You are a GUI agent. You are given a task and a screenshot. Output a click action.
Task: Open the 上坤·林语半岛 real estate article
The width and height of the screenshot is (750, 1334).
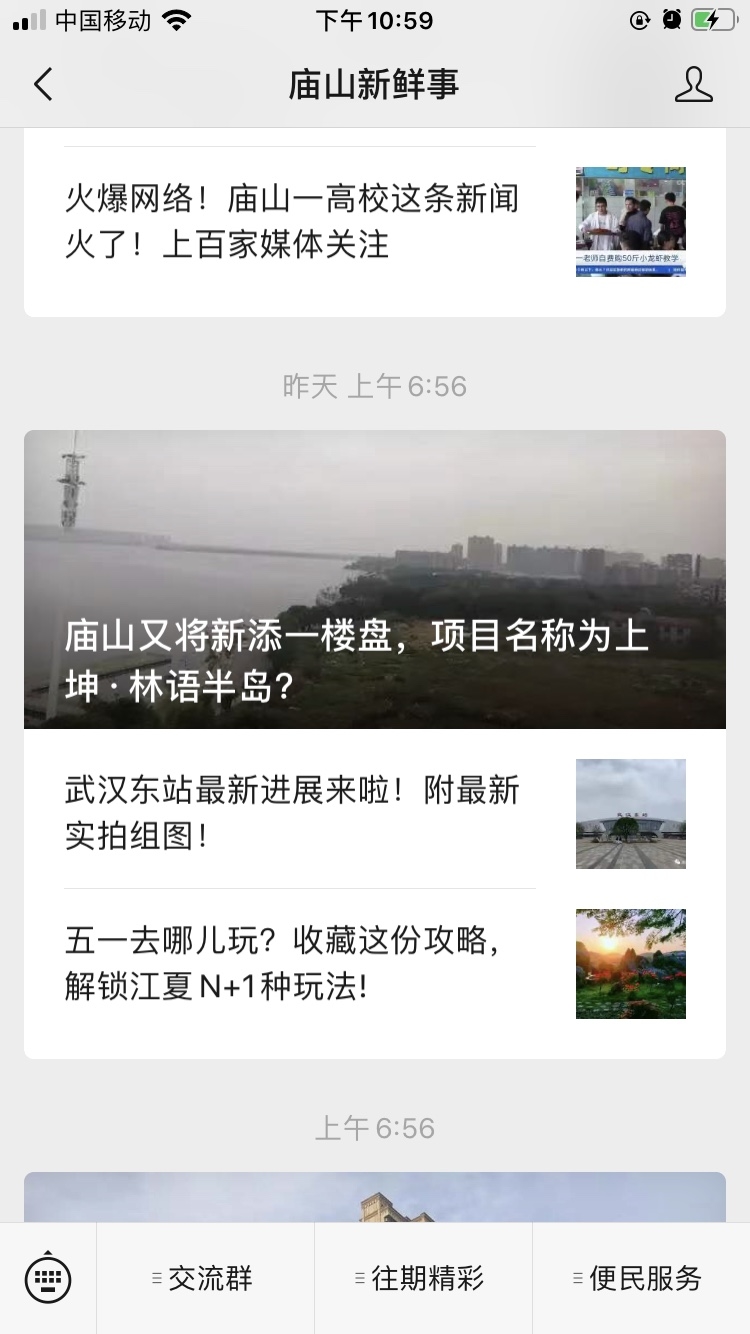coord(373,578)
